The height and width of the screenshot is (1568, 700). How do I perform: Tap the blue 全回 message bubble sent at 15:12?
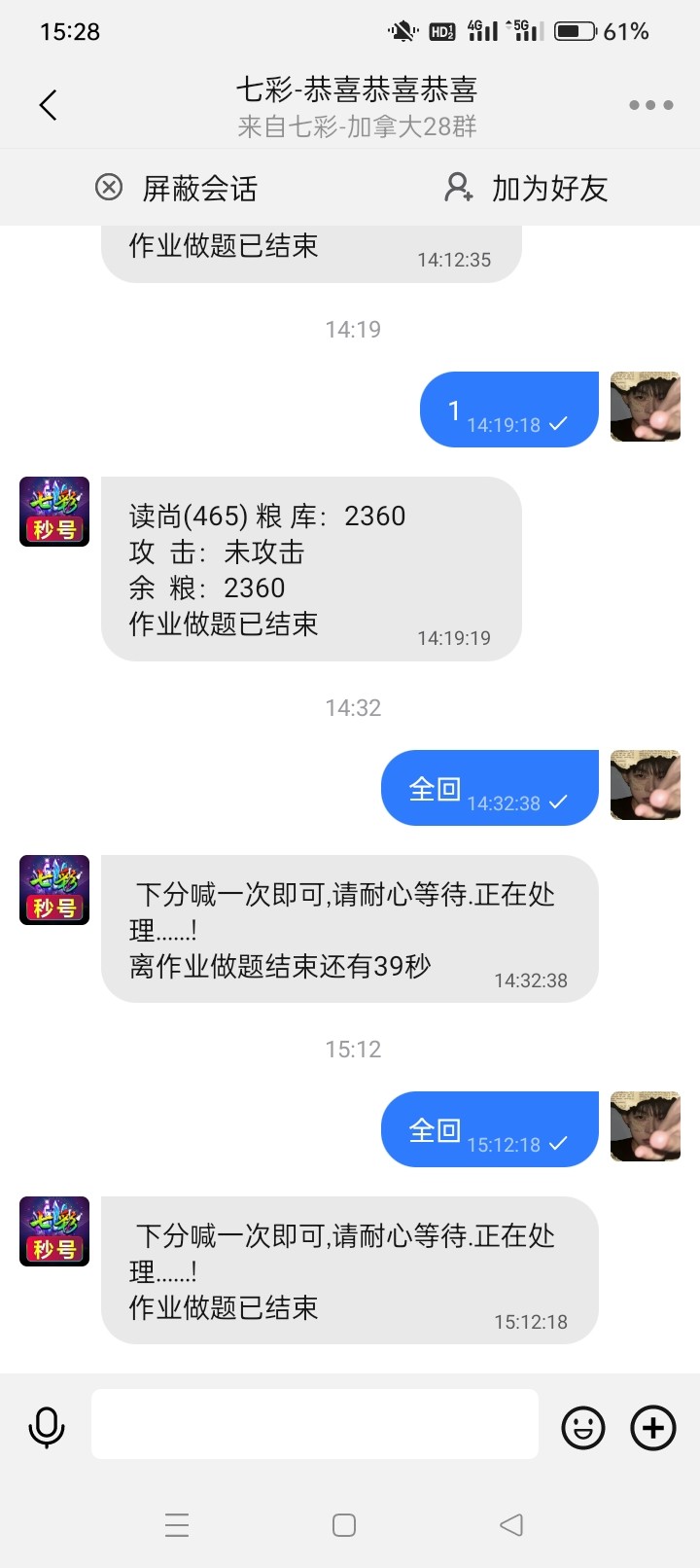pyautogui.click(x=486, y=1128)
